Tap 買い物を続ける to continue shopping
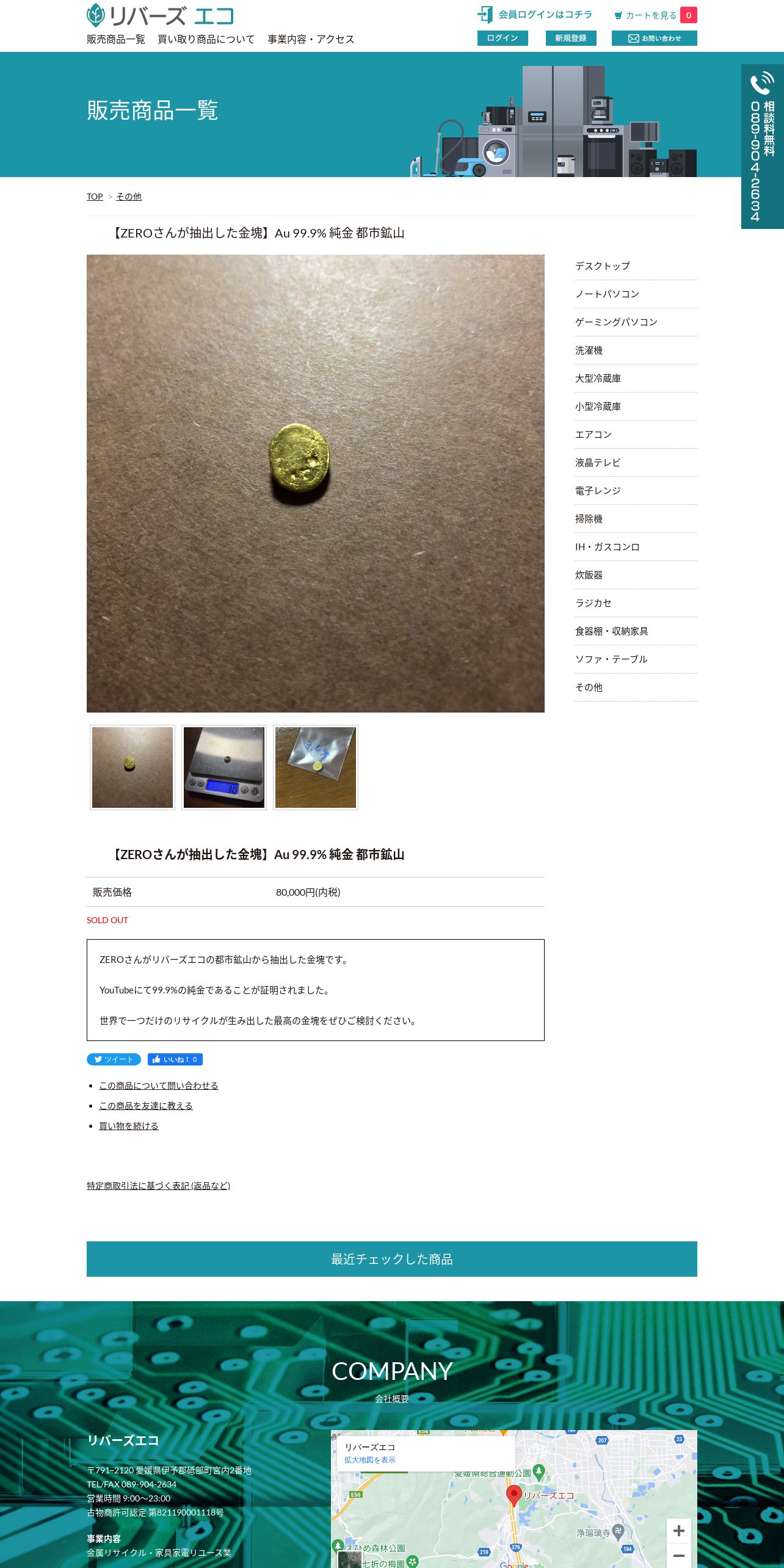 pos(129,1126)
